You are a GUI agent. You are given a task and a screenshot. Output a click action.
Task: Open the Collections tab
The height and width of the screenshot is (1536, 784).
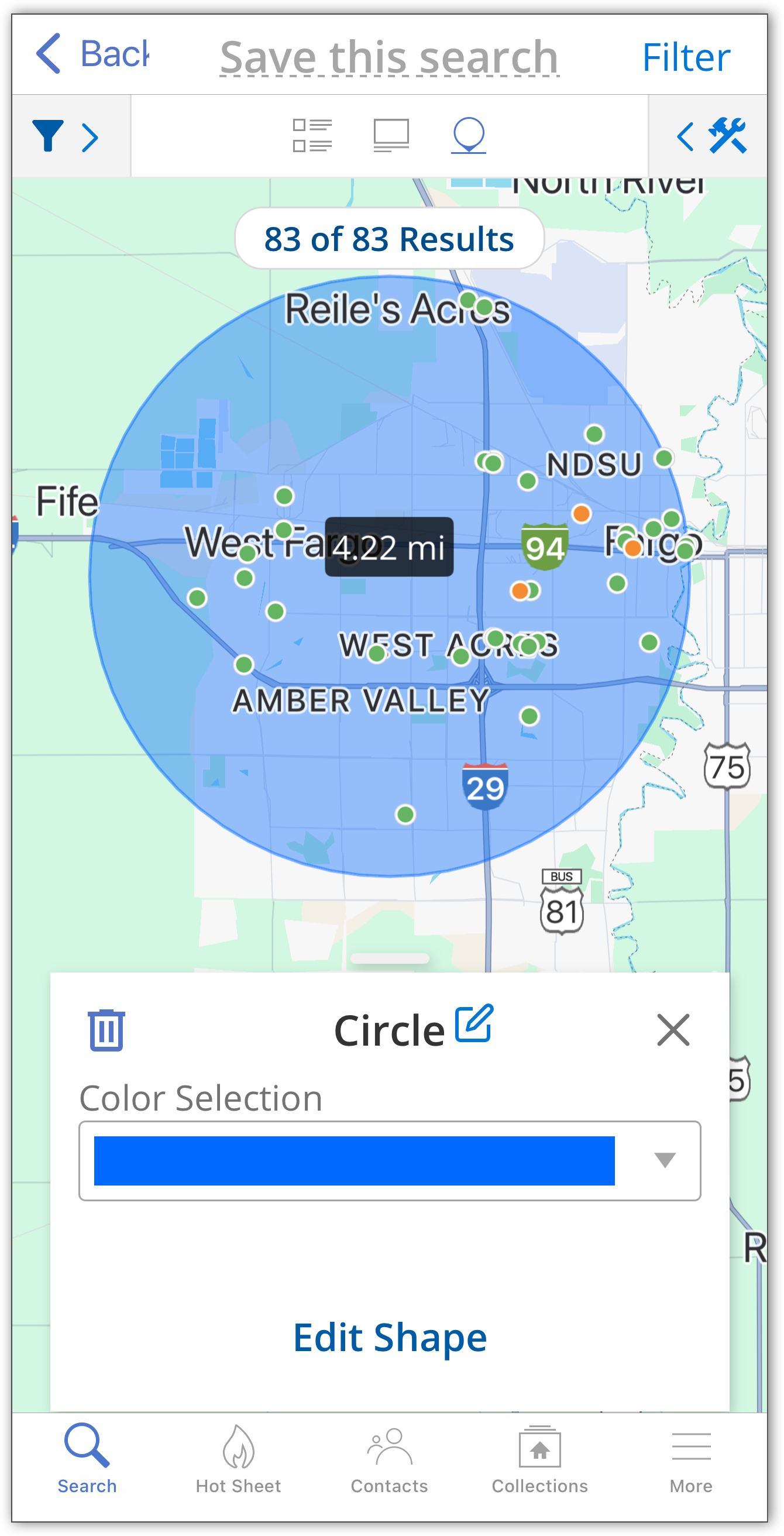pos(539,1459)
